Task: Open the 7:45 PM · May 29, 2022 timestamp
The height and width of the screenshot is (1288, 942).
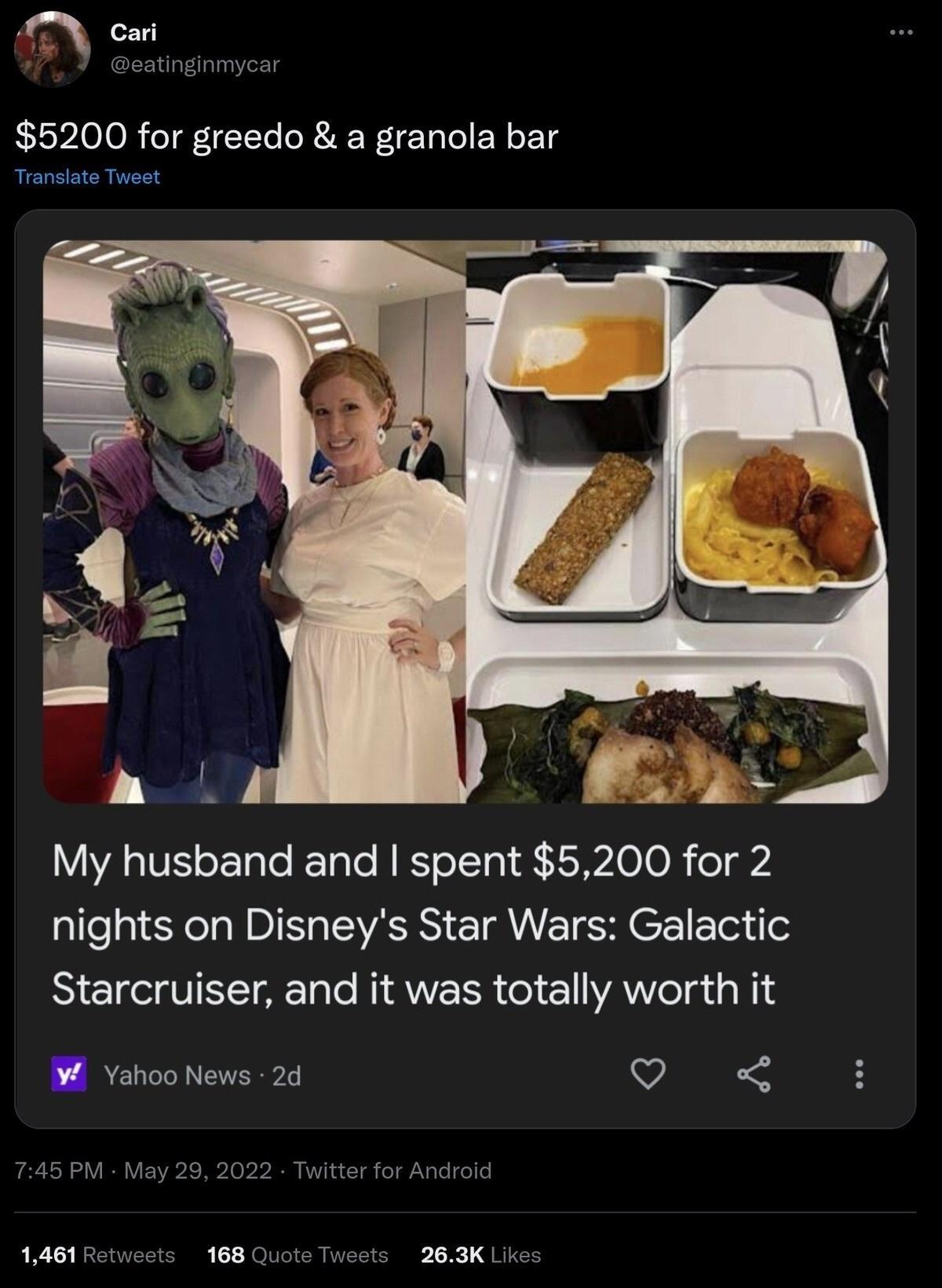Action: coord(144,1170)
